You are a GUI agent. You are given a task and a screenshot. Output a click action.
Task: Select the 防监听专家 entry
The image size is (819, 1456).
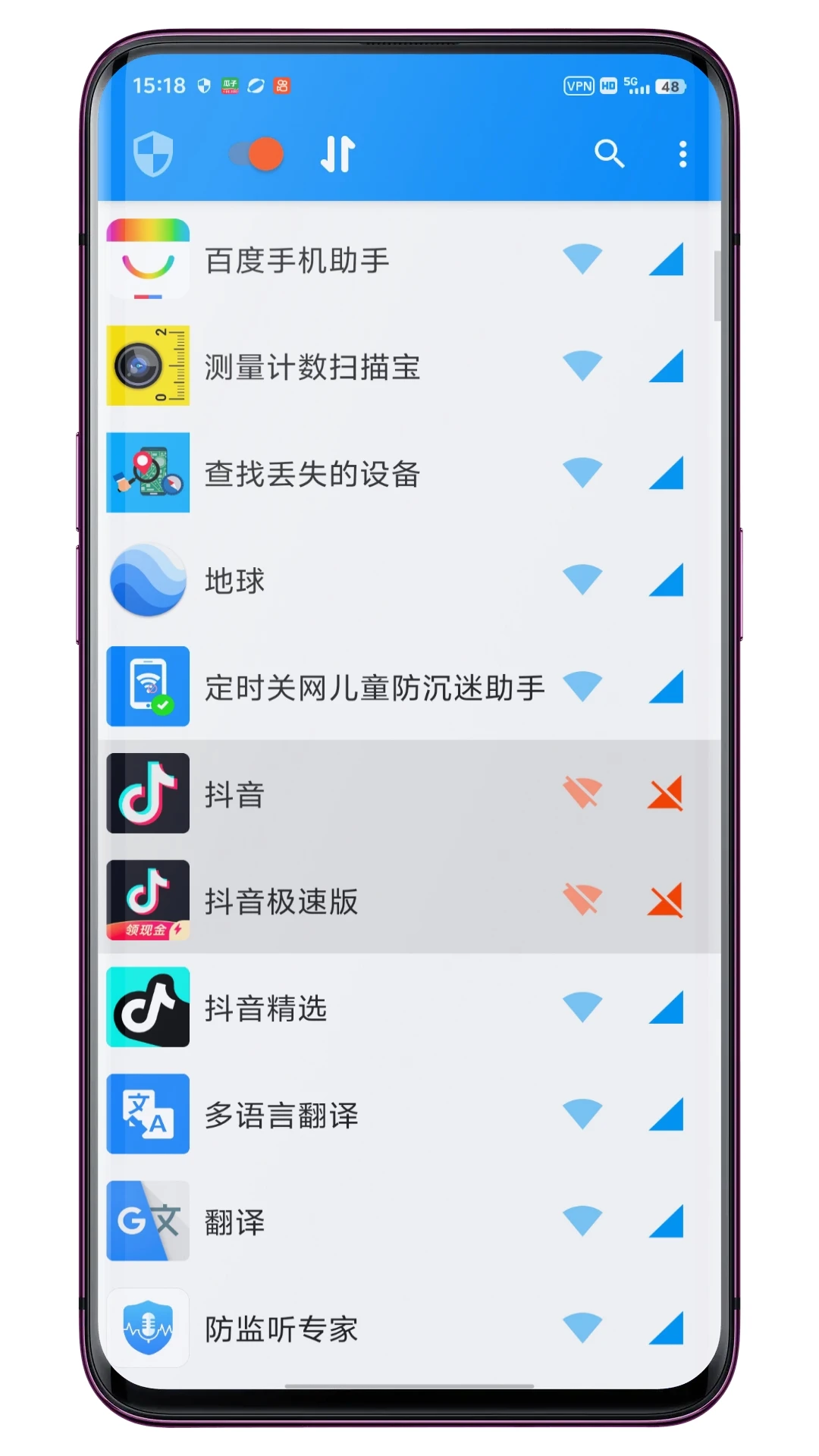tap(282, 1328)
